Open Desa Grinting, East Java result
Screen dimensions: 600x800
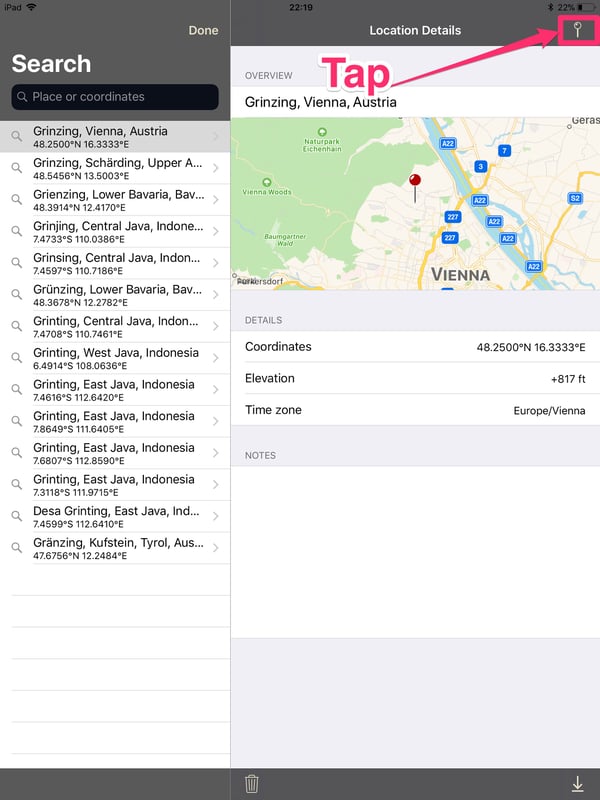(x=115, y=517)
